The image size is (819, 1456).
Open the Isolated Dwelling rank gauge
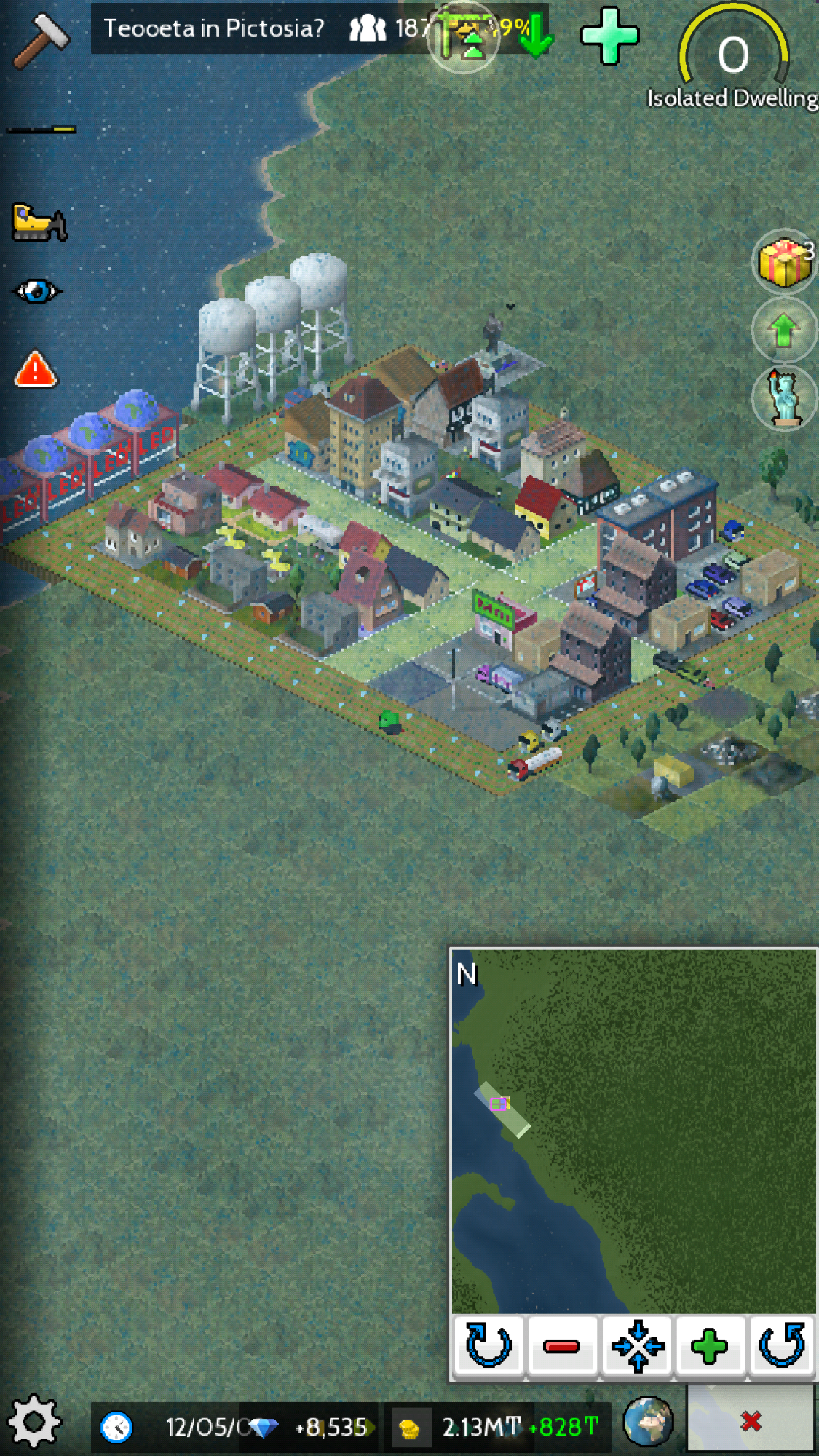733,57
